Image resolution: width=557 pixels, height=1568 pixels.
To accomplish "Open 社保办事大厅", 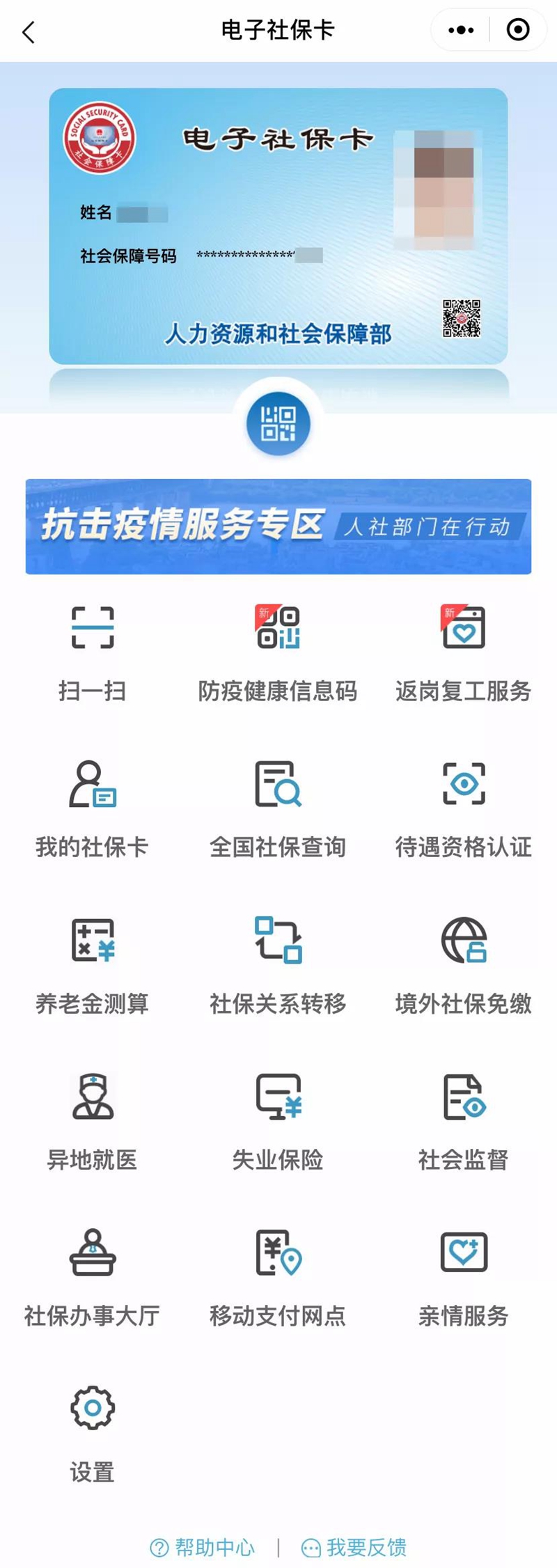I will (x=93, y=1277).
